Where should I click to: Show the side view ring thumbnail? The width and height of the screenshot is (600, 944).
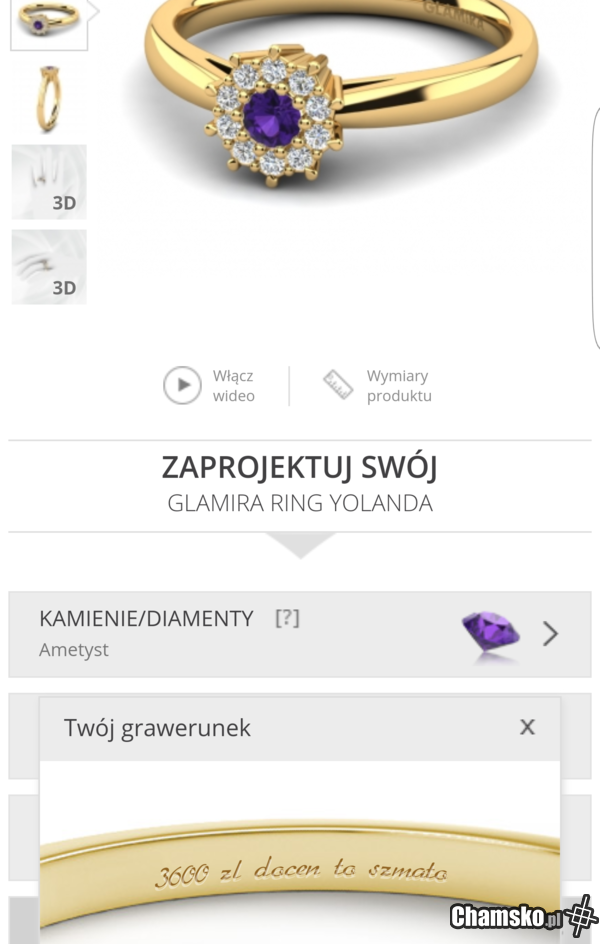(48, 97)
